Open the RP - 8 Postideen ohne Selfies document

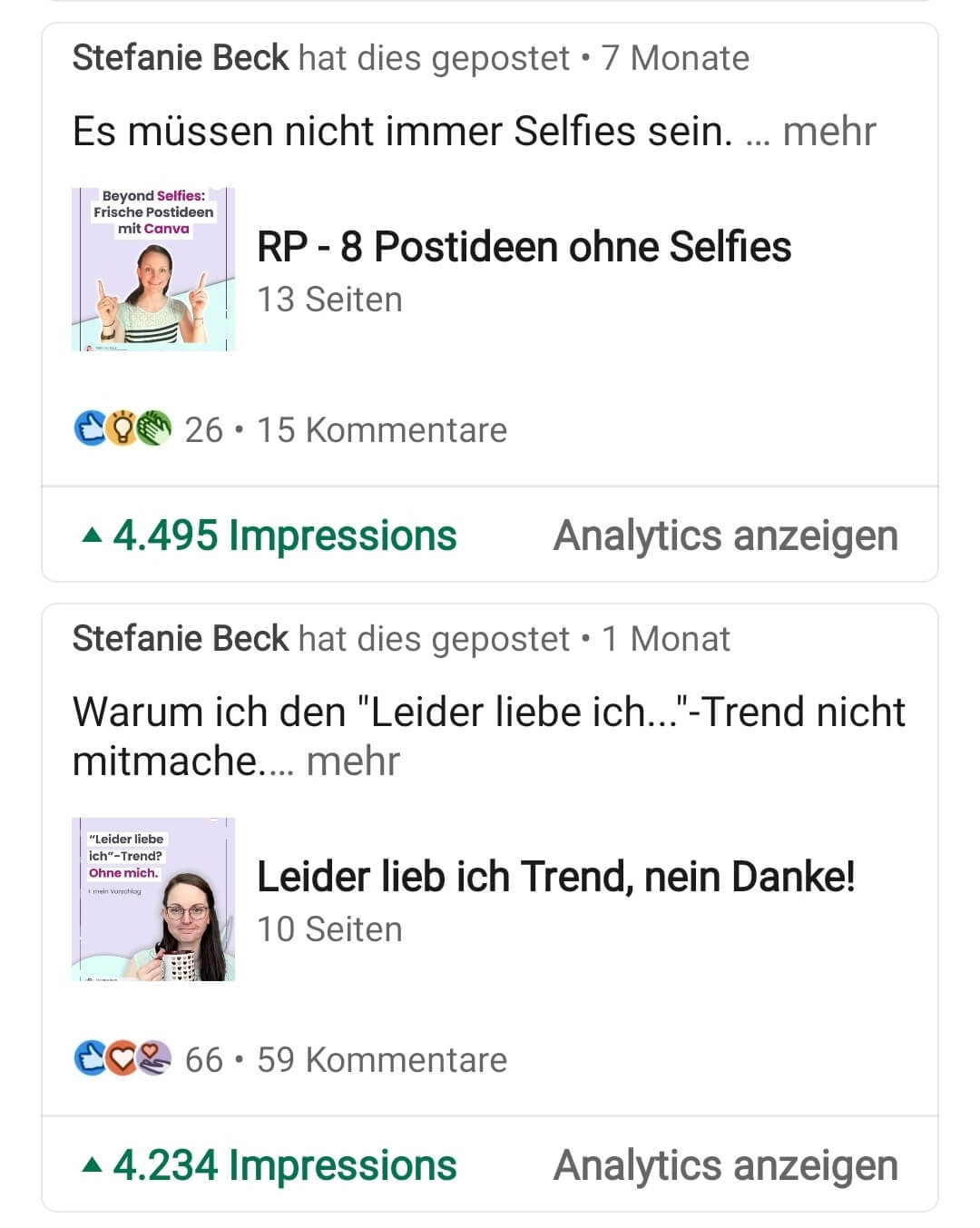click(524, 244)
